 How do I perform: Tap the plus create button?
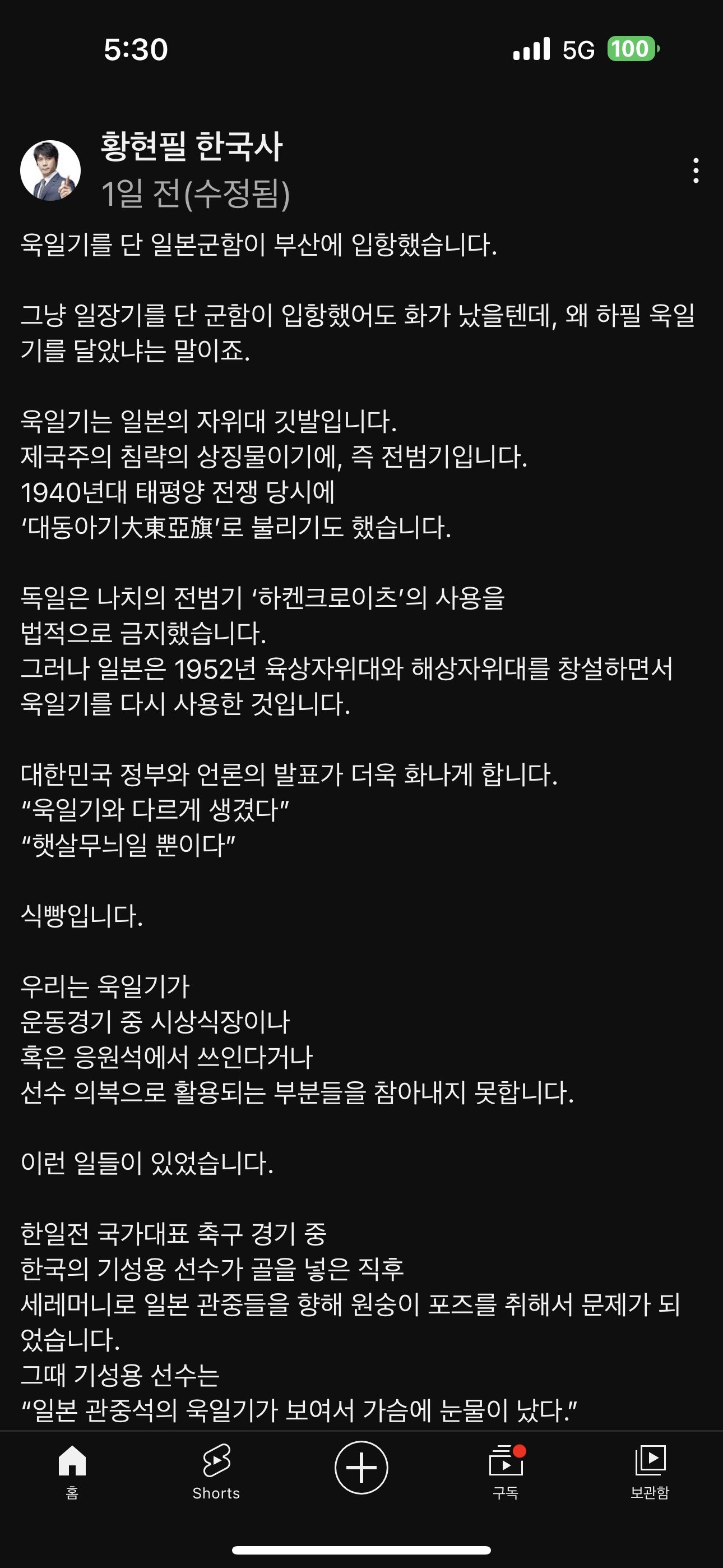click(361, 1468)
